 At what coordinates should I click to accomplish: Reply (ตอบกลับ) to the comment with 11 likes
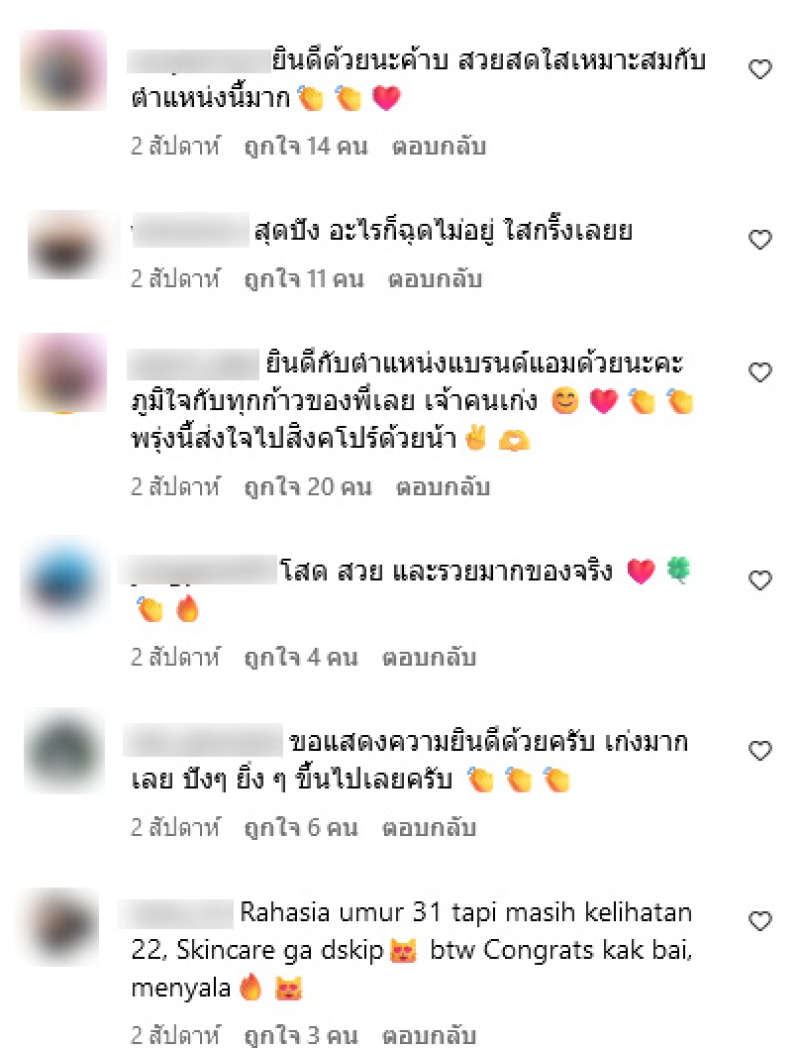click(435, 279)
